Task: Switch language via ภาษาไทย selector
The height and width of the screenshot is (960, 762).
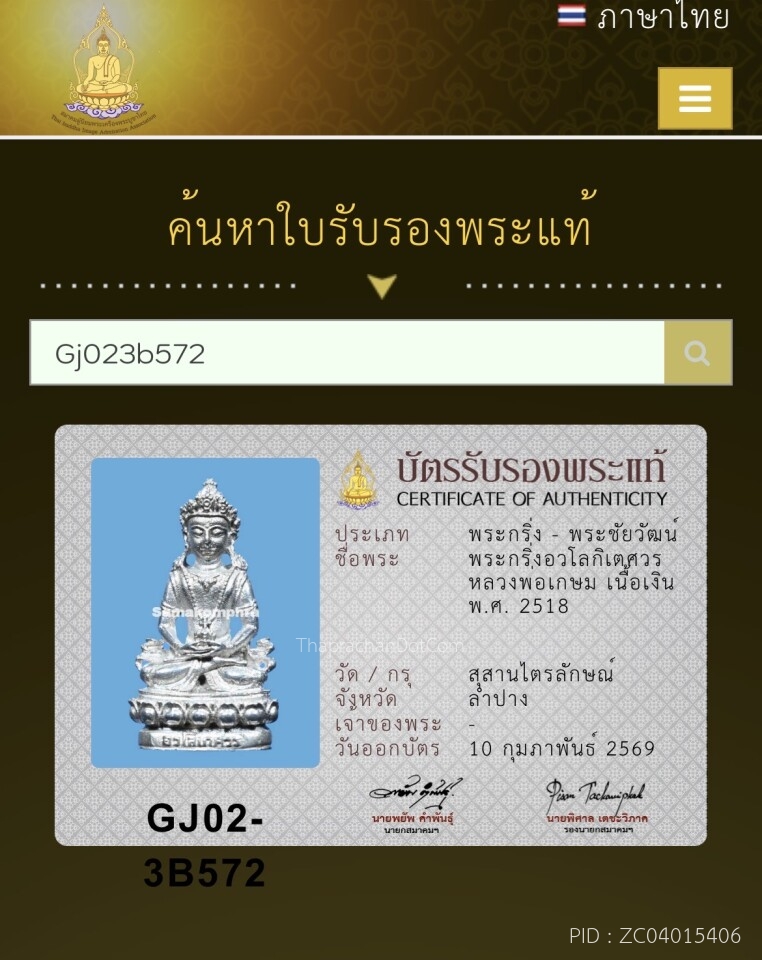Action: [x=644, y=17]
